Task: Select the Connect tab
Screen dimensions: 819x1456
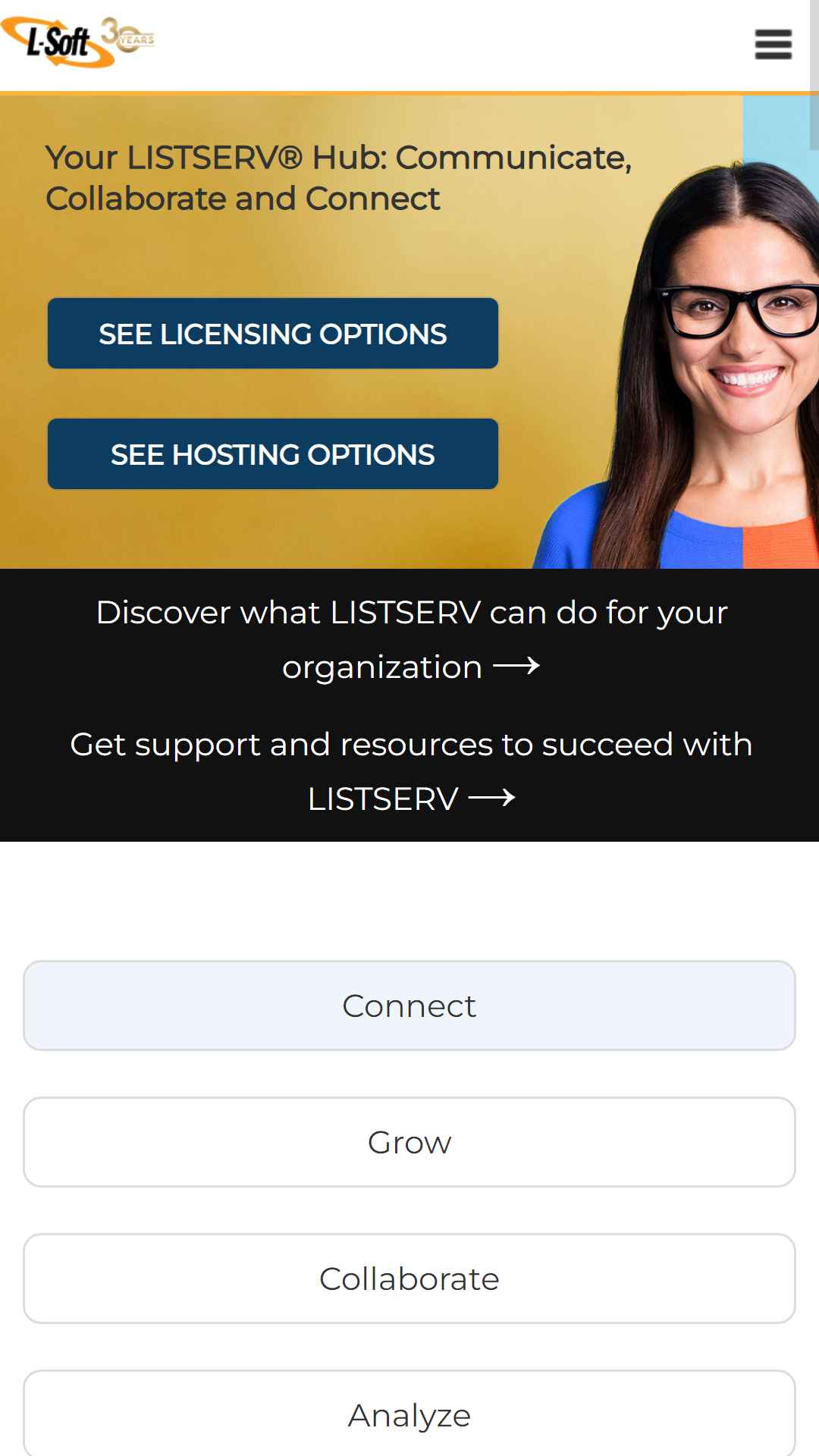Action: tap(409, 1006)
